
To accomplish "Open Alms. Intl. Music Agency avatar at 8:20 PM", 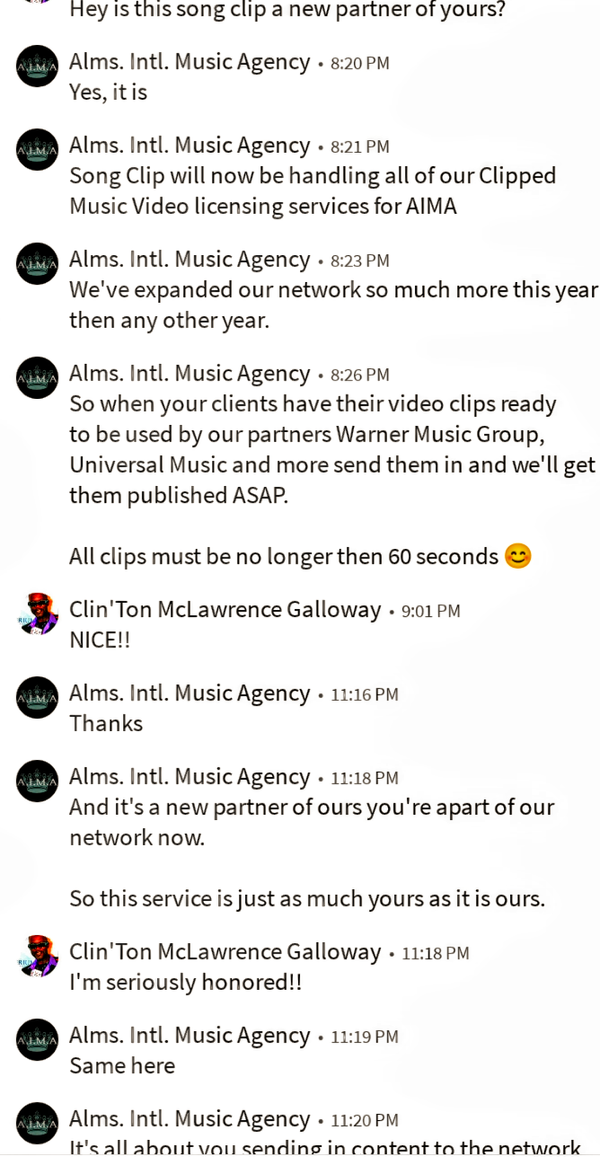I will [x=37, y=66].
